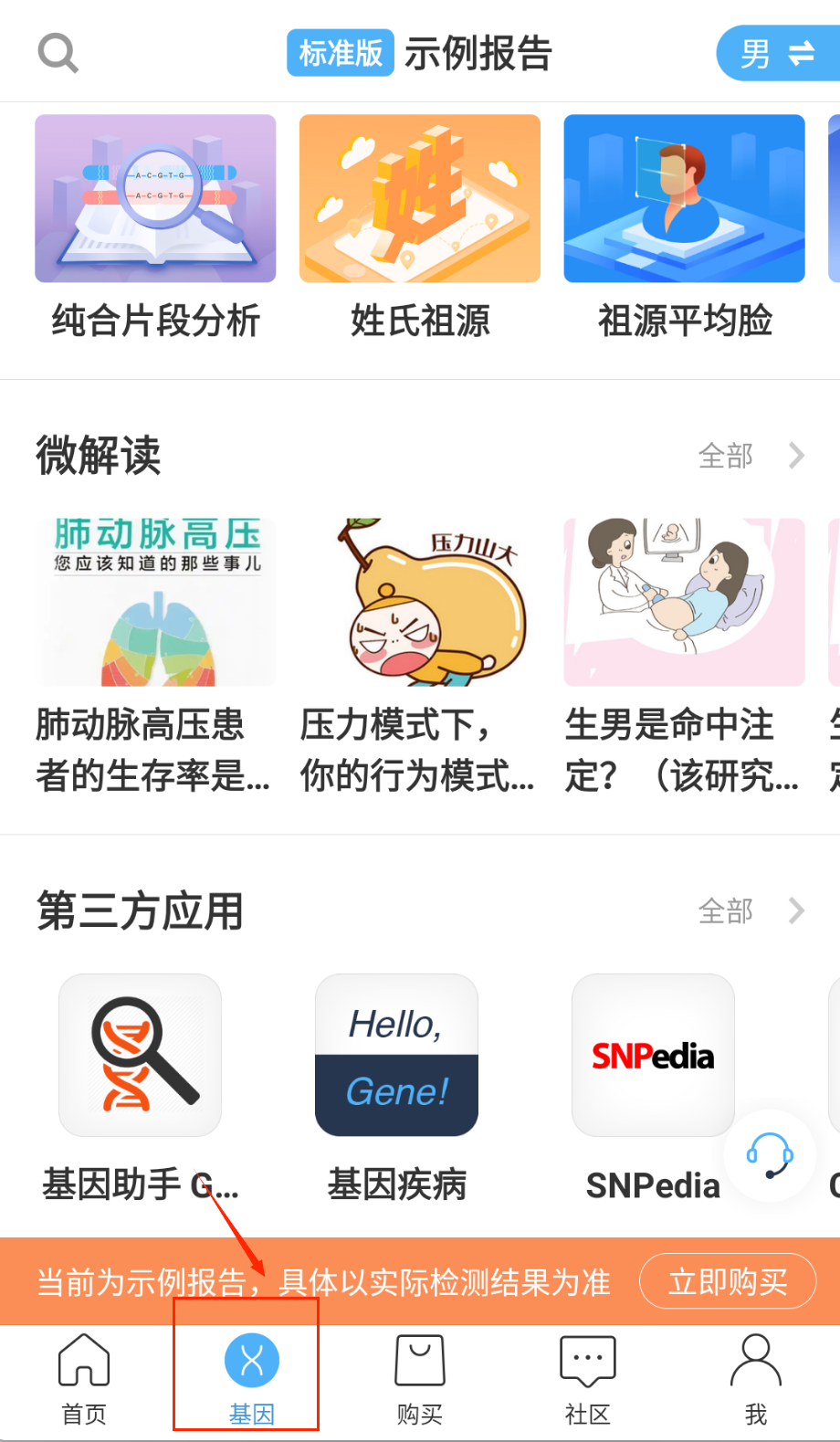Tap 立即购买 to buy now
Viewport: 840px width, 1442px height.
(x=728, y=1281)
